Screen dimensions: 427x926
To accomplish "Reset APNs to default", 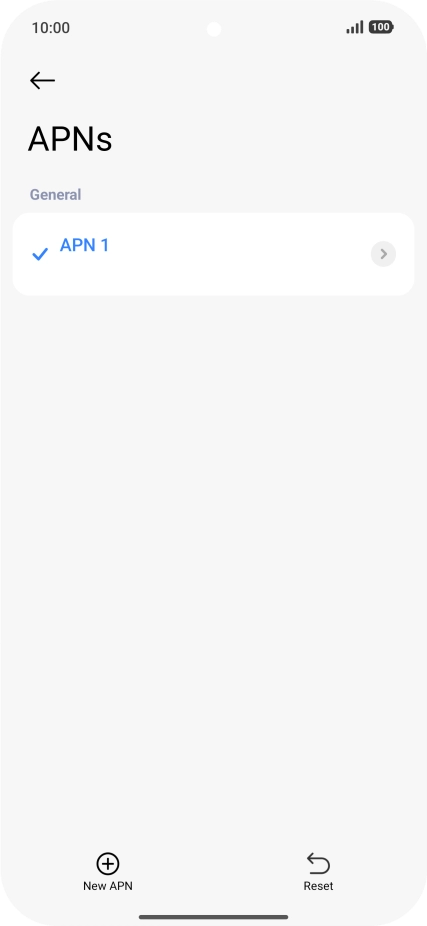I will 318,872.
